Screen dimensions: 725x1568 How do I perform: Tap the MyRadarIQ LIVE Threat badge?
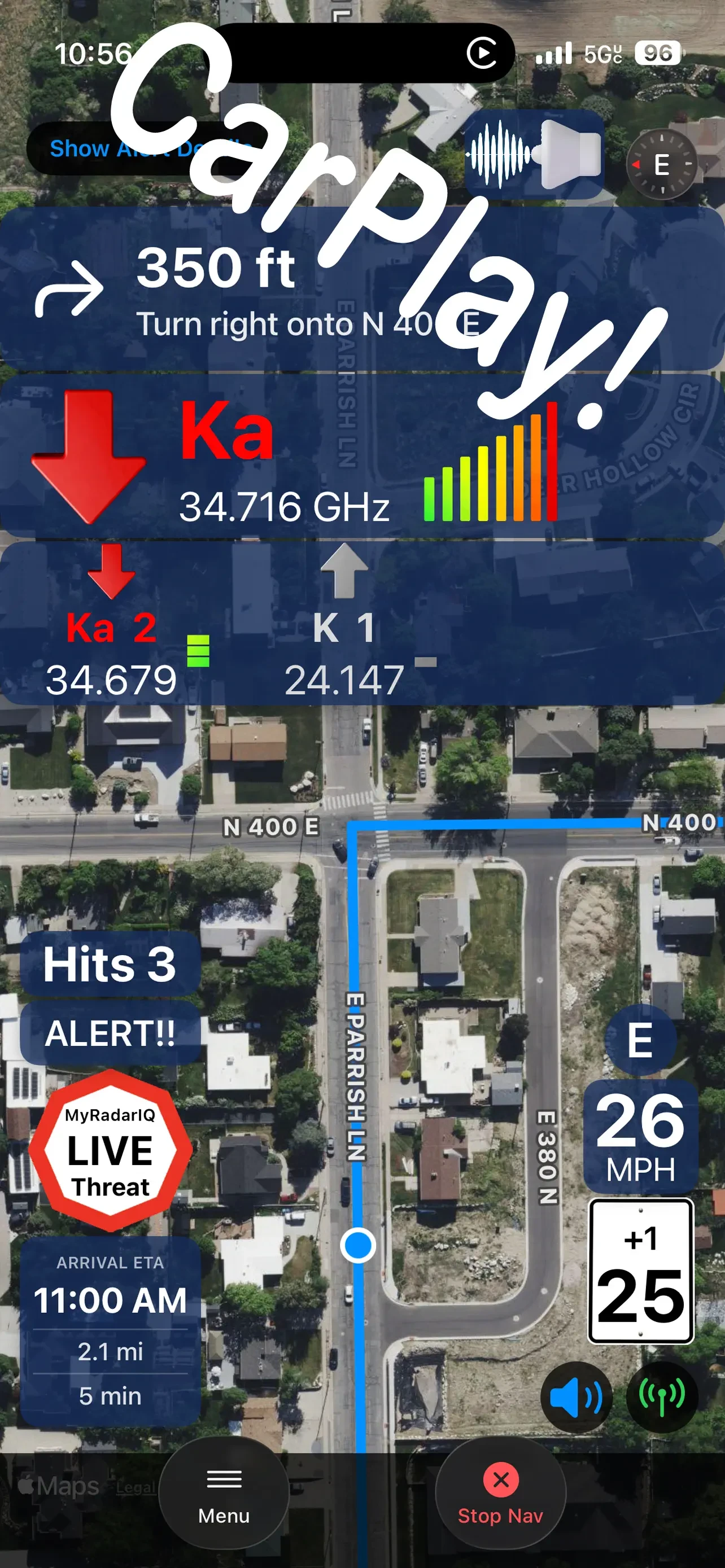coord(110,1151)
